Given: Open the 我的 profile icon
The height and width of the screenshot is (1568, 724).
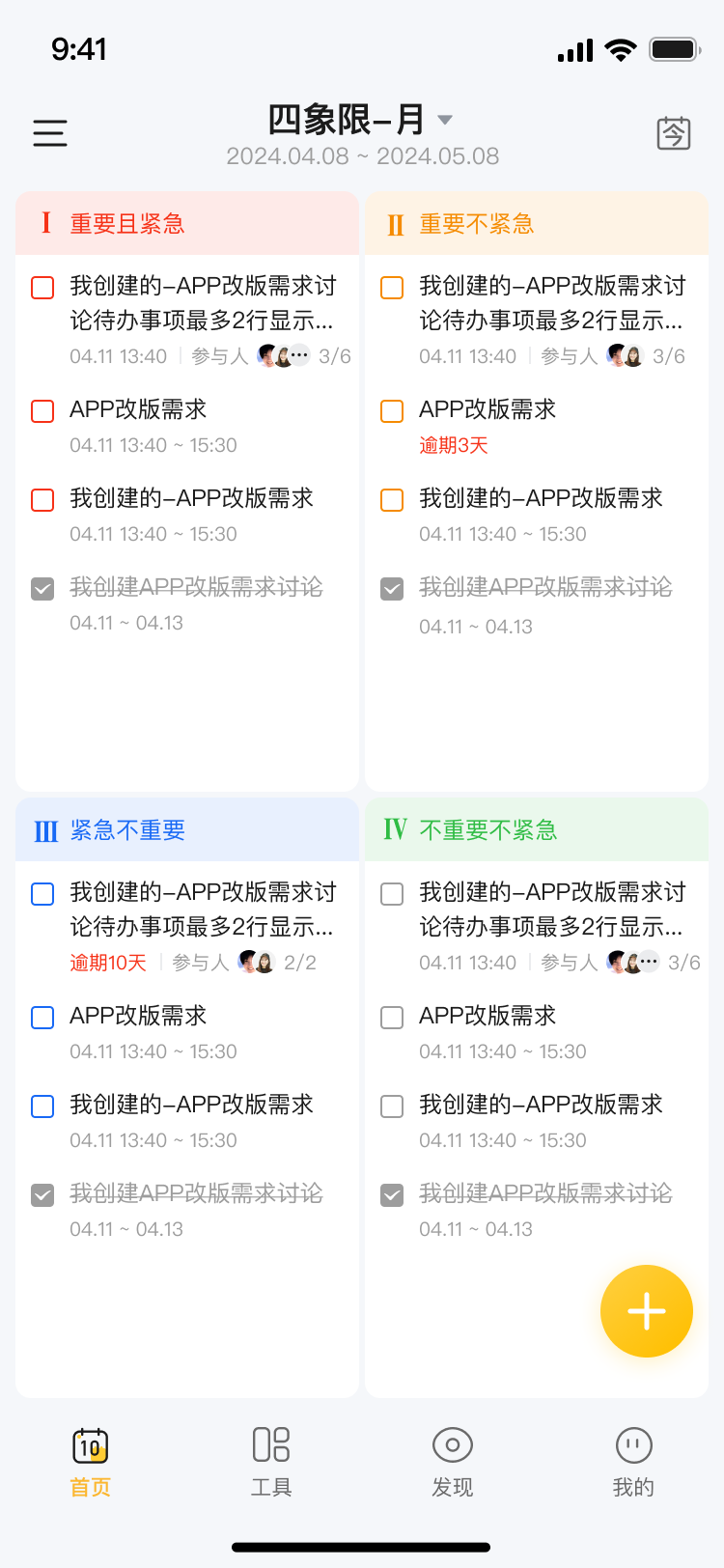Looking at the screenshot, I should coord(632,1446).
